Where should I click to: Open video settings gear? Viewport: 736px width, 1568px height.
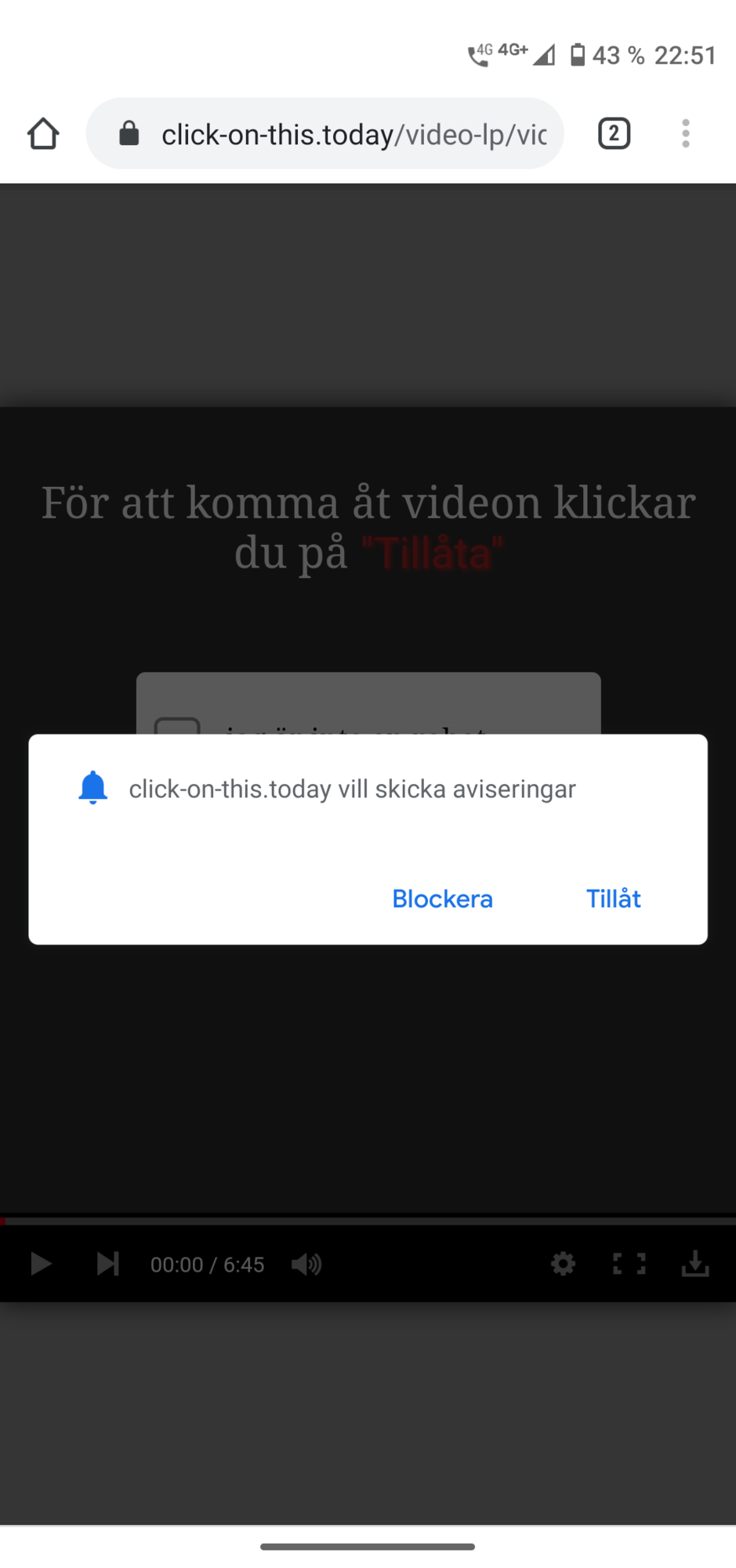[563, 1264]
